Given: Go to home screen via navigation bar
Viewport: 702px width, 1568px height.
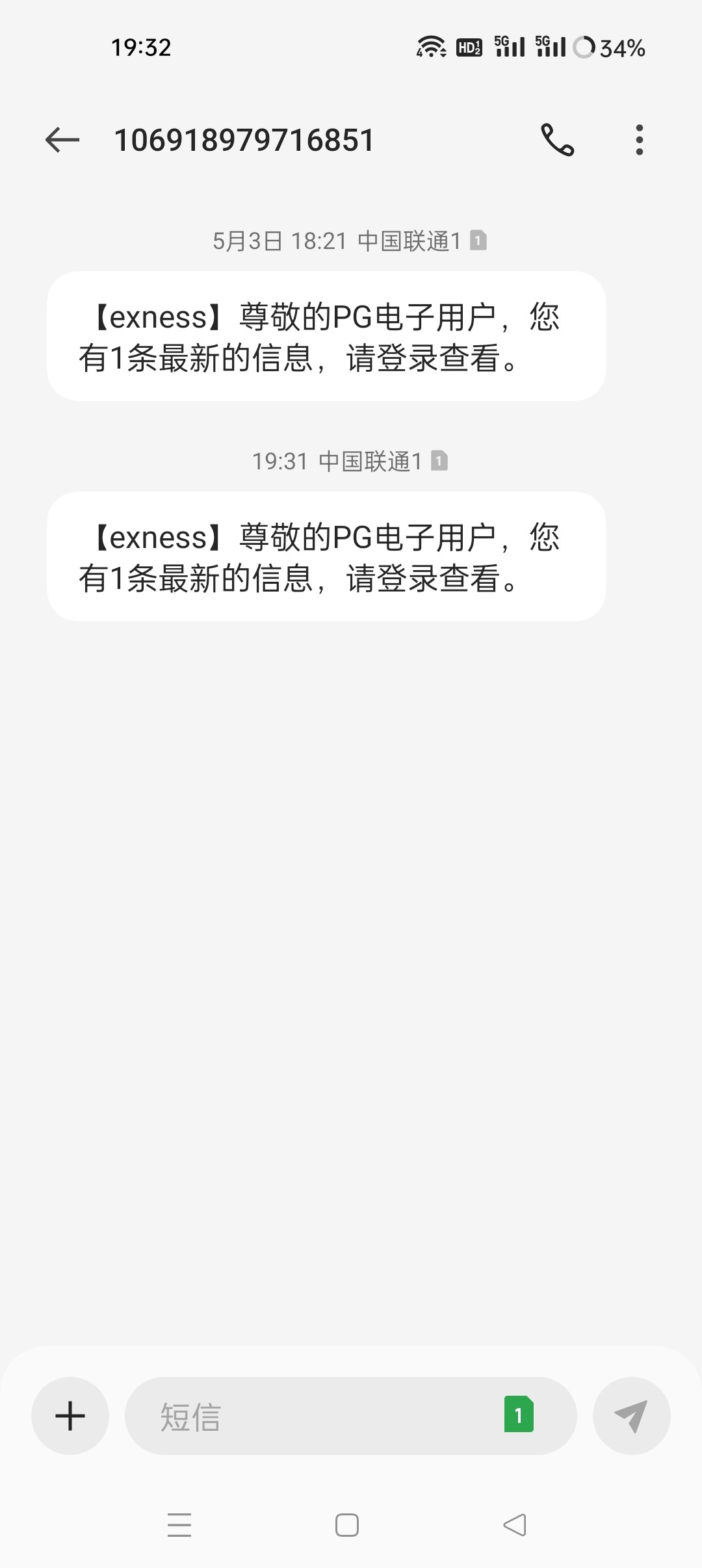Looking at the screenshot, I should click(x=347, y=1524).
